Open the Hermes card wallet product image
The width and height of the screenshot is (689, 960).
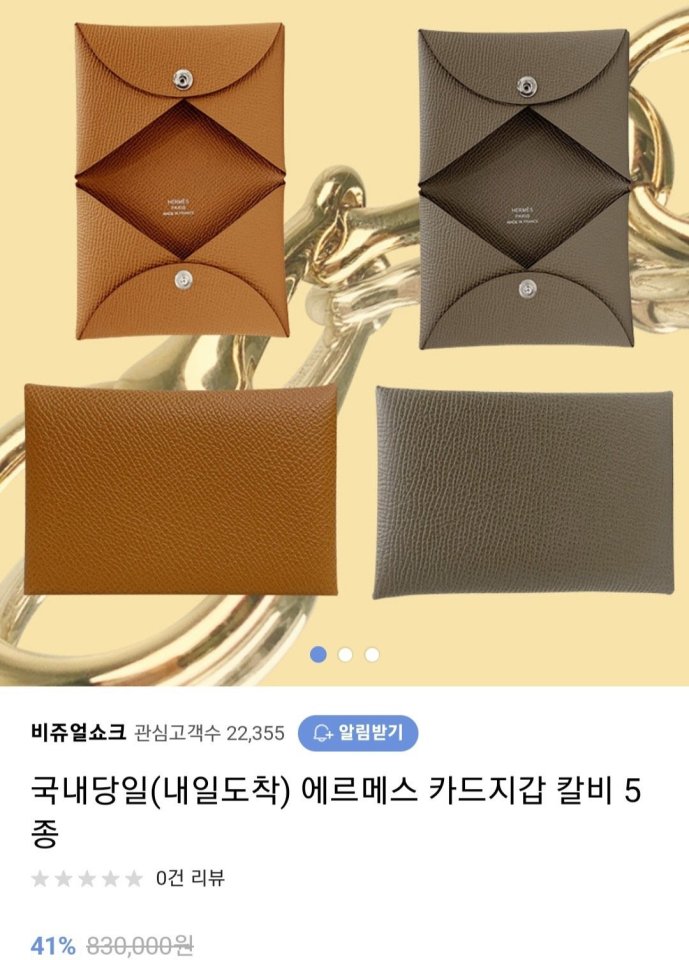[344, 330]
